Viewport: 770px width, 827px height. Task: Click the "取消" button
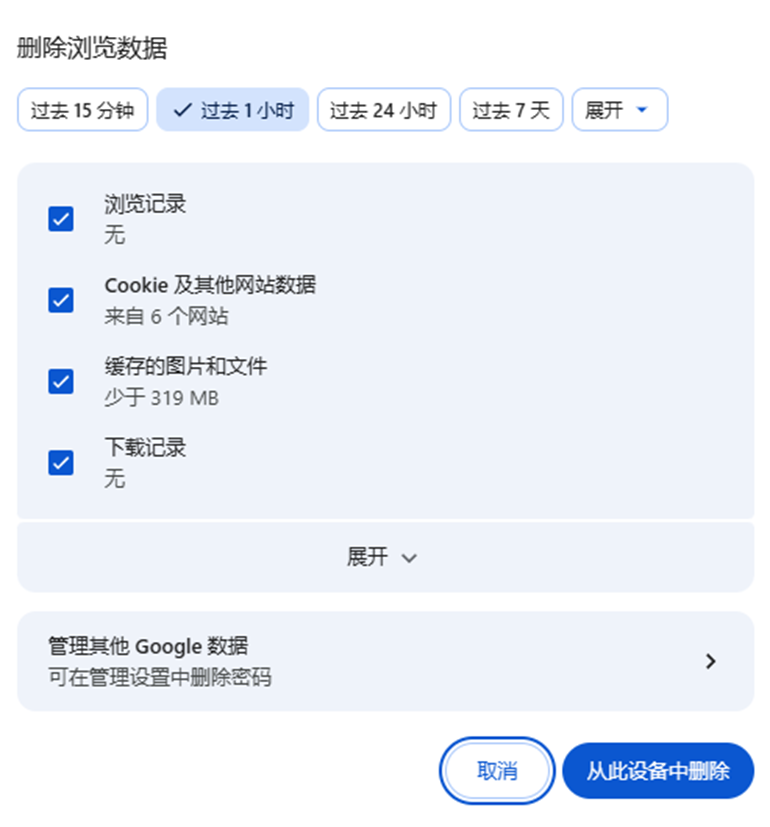click(496, 771)
